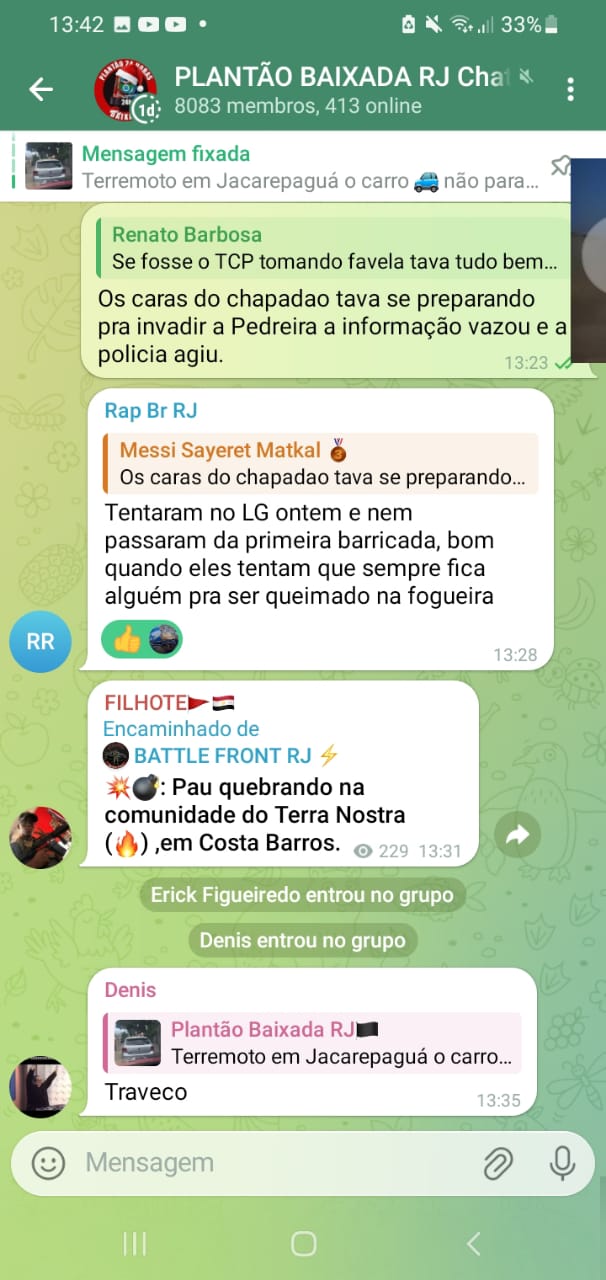Open the three-dot overflow menu

[570, 90]
